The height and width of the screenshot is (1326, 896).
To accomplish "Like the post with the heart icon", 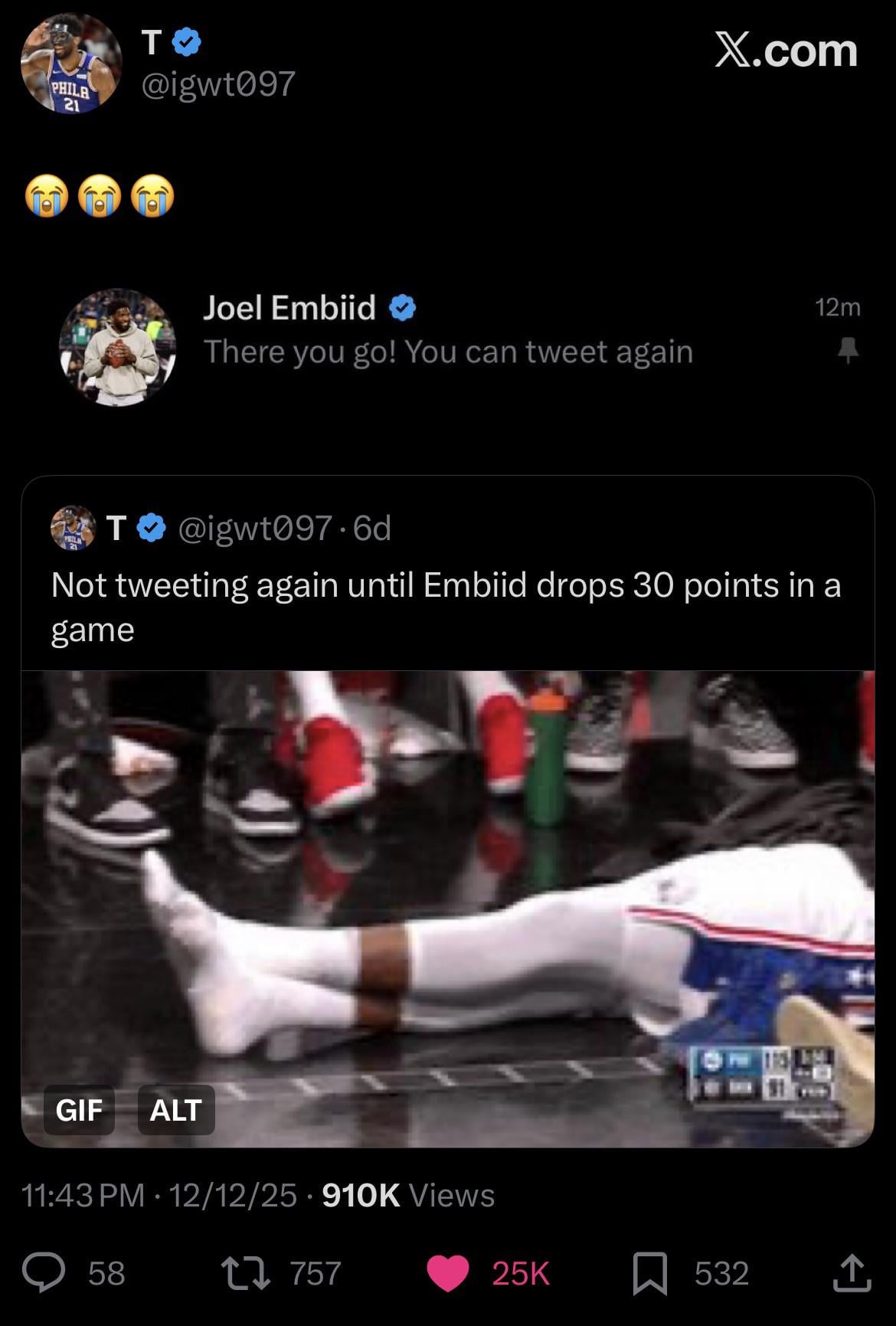I will [x=447, y=1273].
